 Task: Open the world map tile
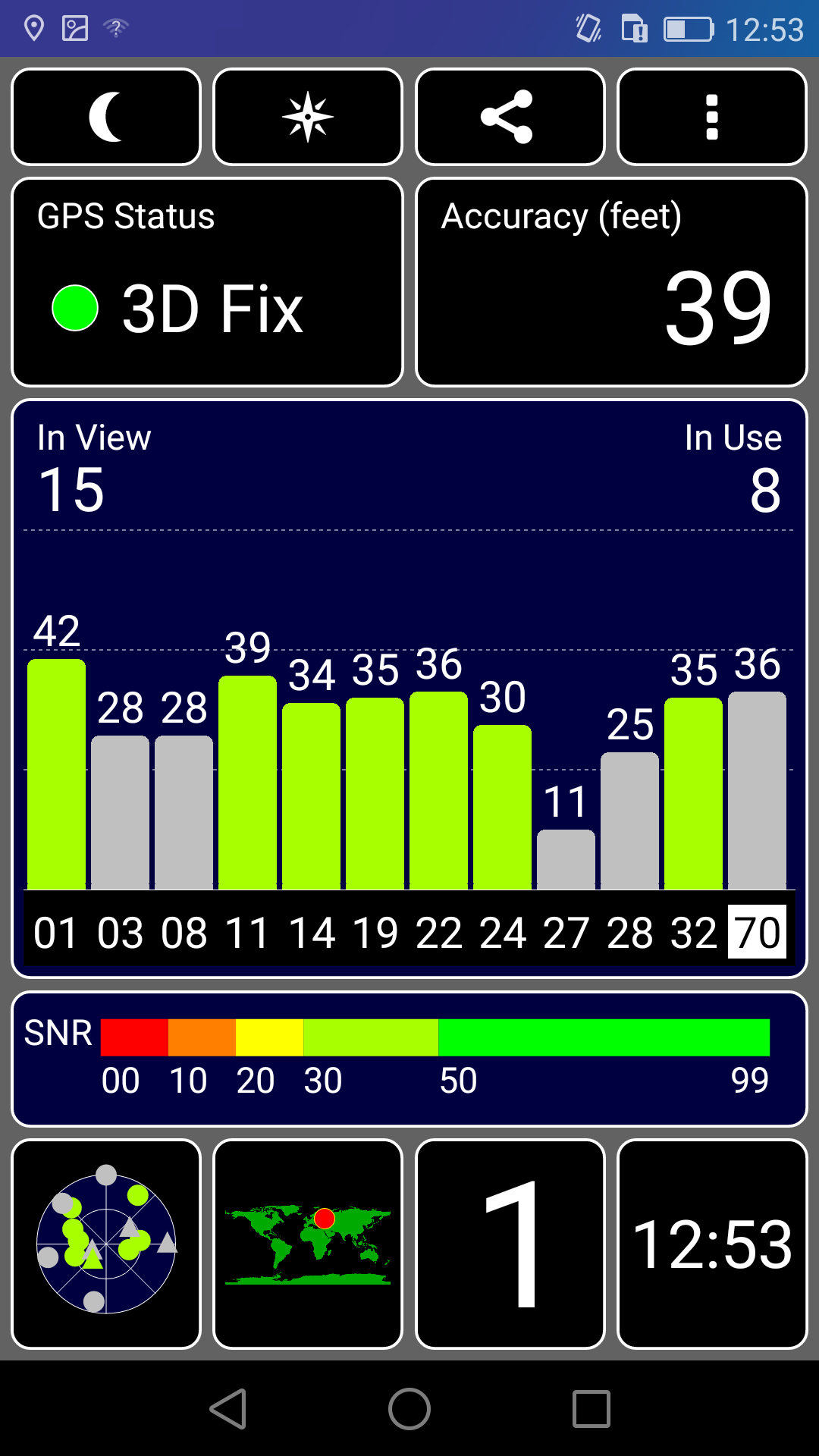308,1244
